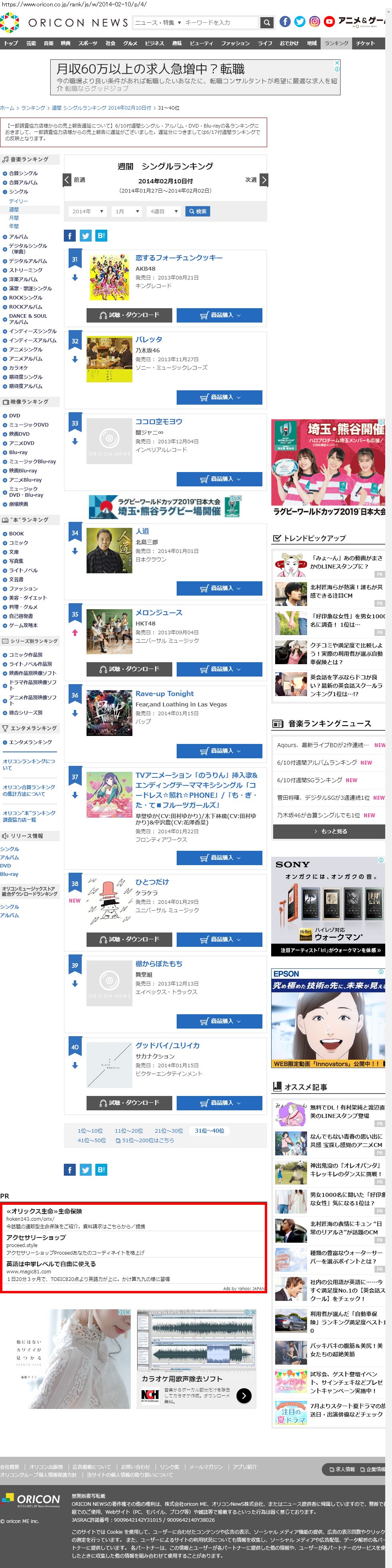392x1568 pixels.
Task: Select 1位〜10位 ranking page link
Action: coord(90,1130)
